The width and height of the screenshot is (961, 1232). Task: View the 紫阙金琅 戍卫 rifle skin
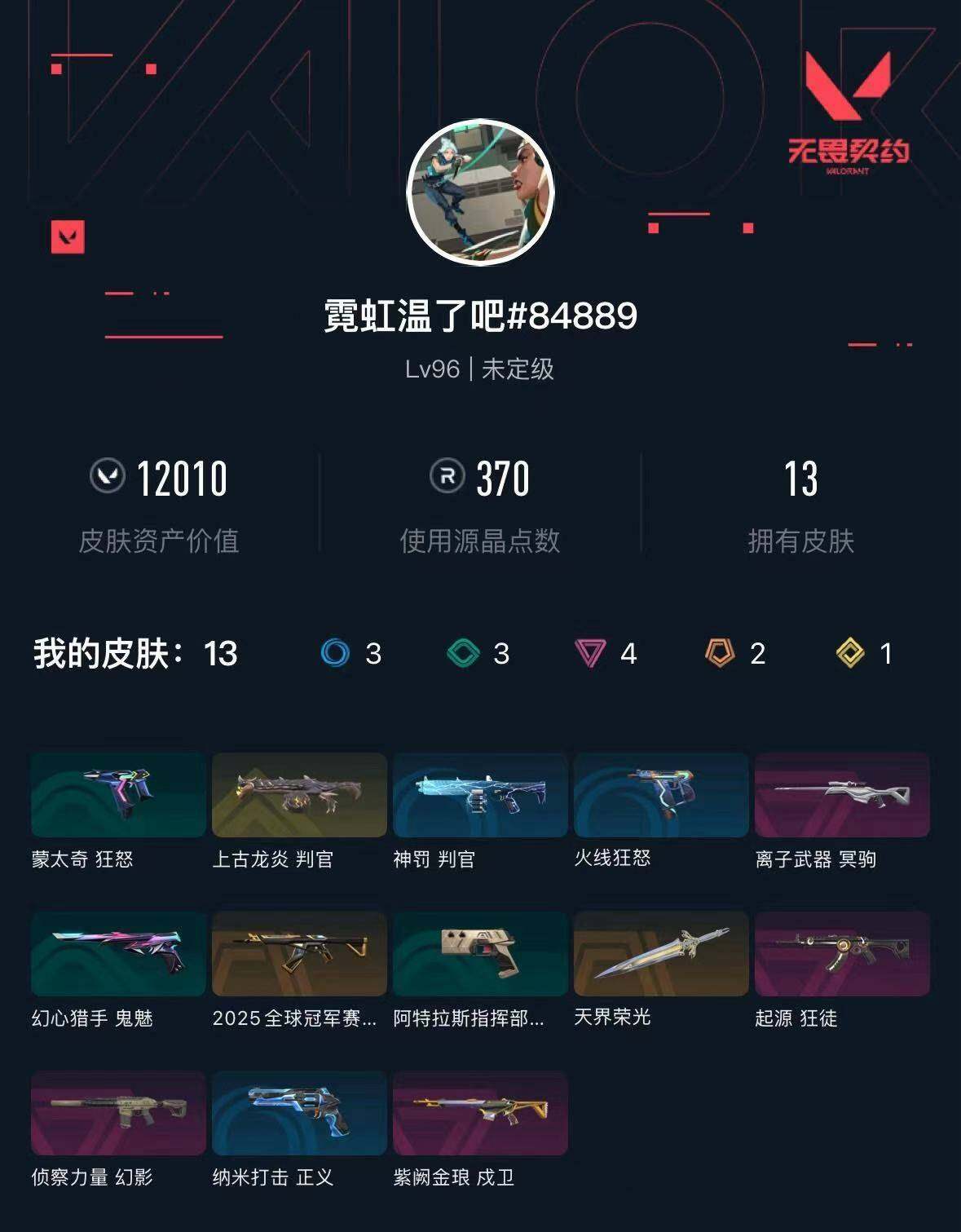[x=479, y=1112]
